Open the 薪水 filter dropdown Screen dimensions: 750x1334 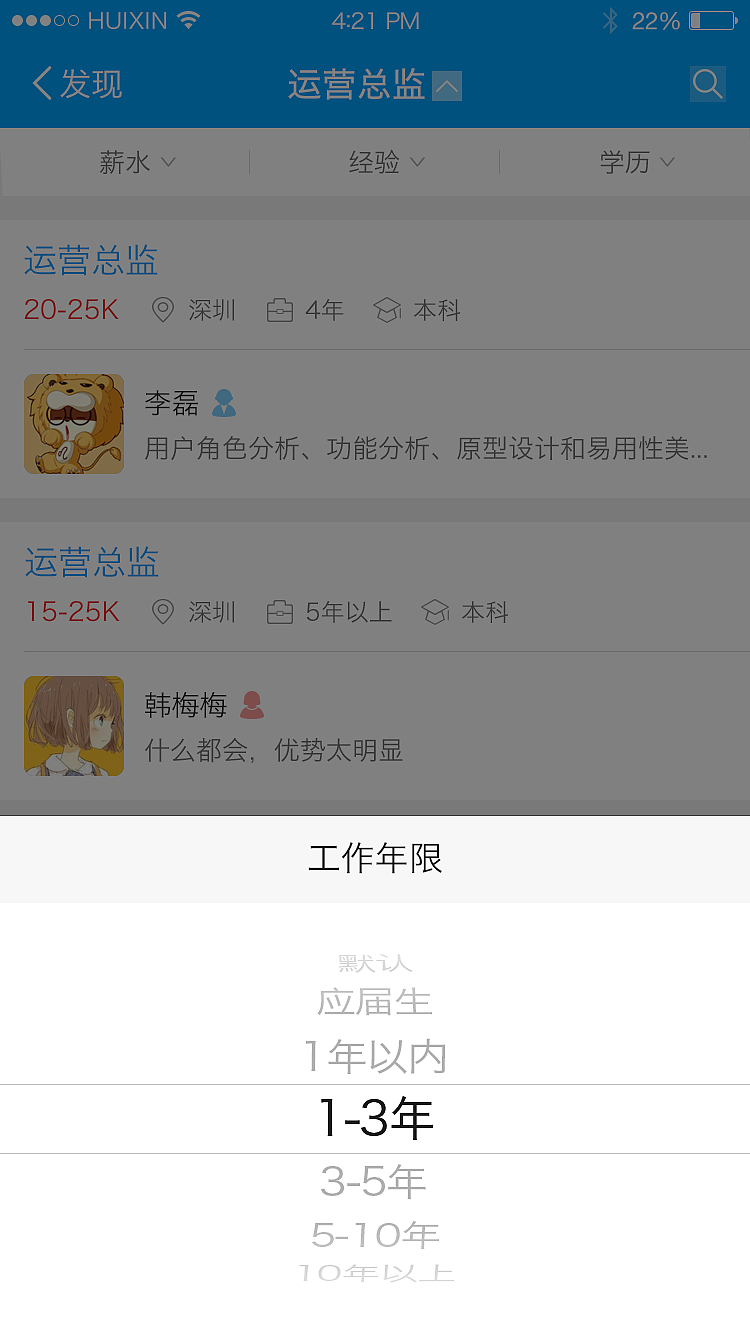tap(139, 161)
